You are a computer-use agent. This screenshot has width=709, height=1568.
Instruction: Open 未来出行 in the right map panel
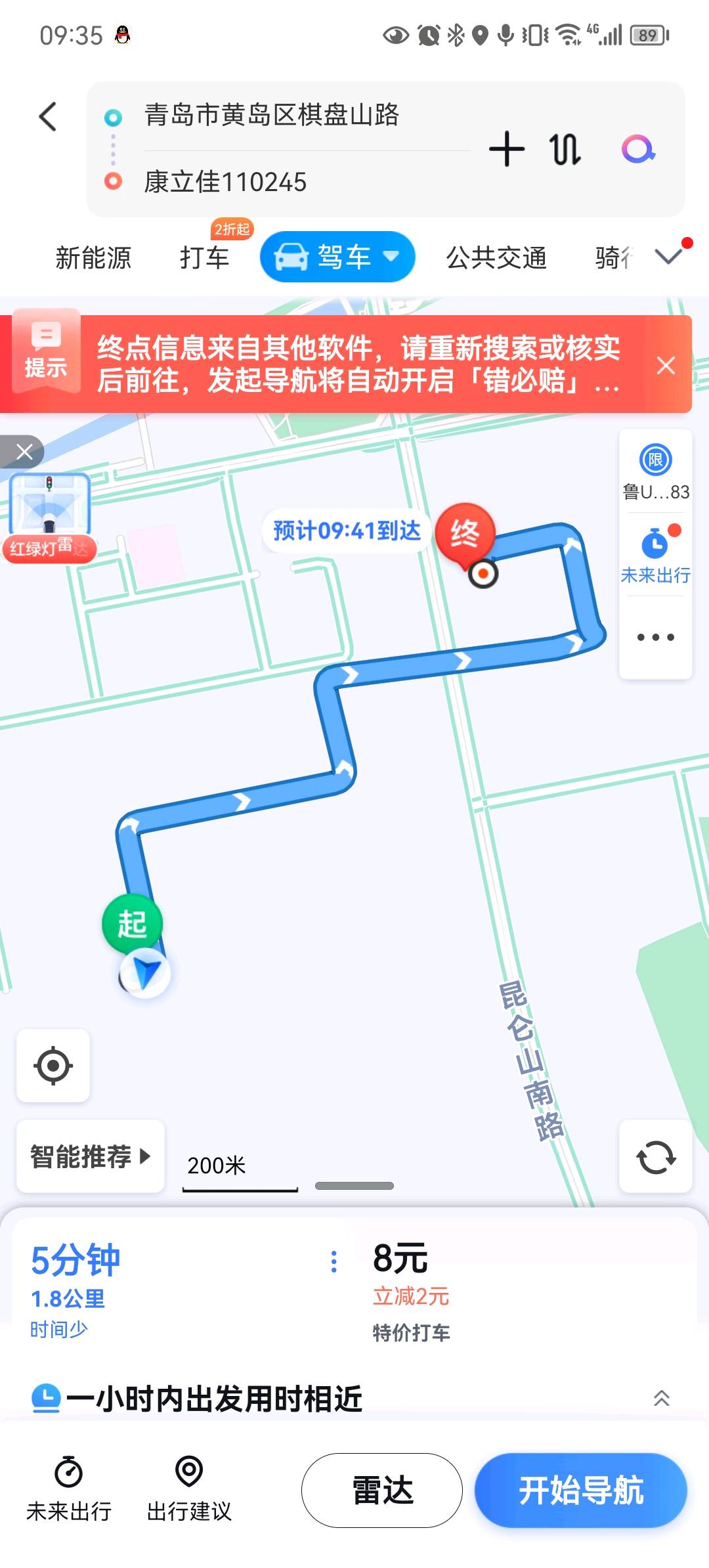point(655,555)
